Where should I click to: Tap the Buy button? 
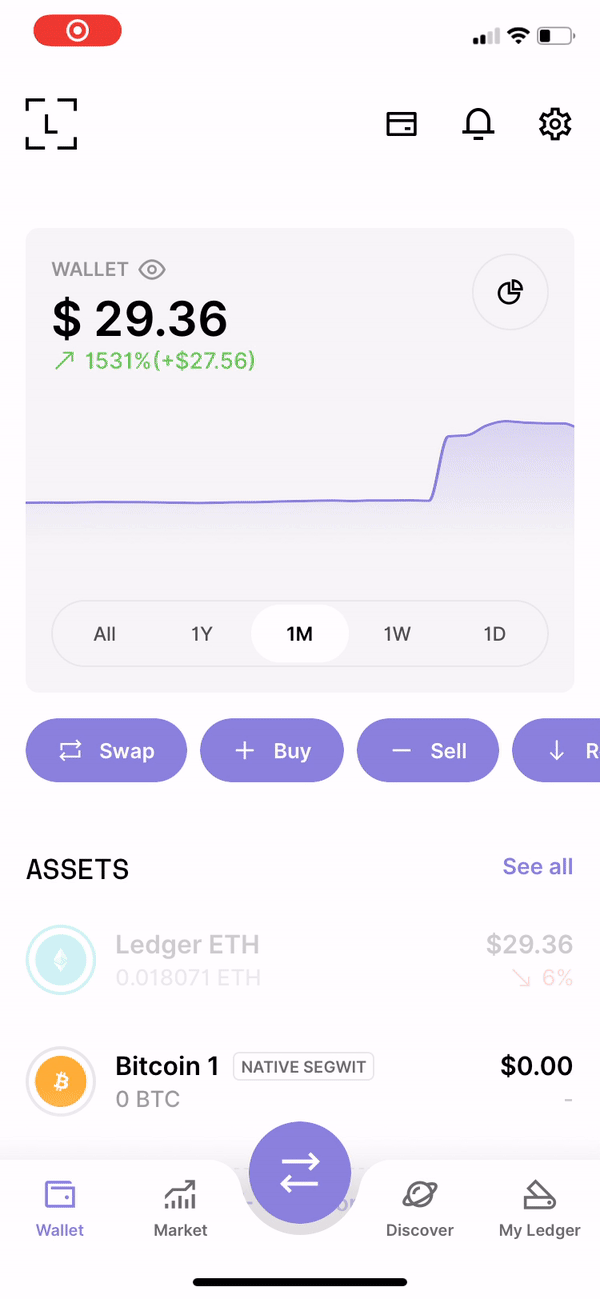[x=272, y=750]
